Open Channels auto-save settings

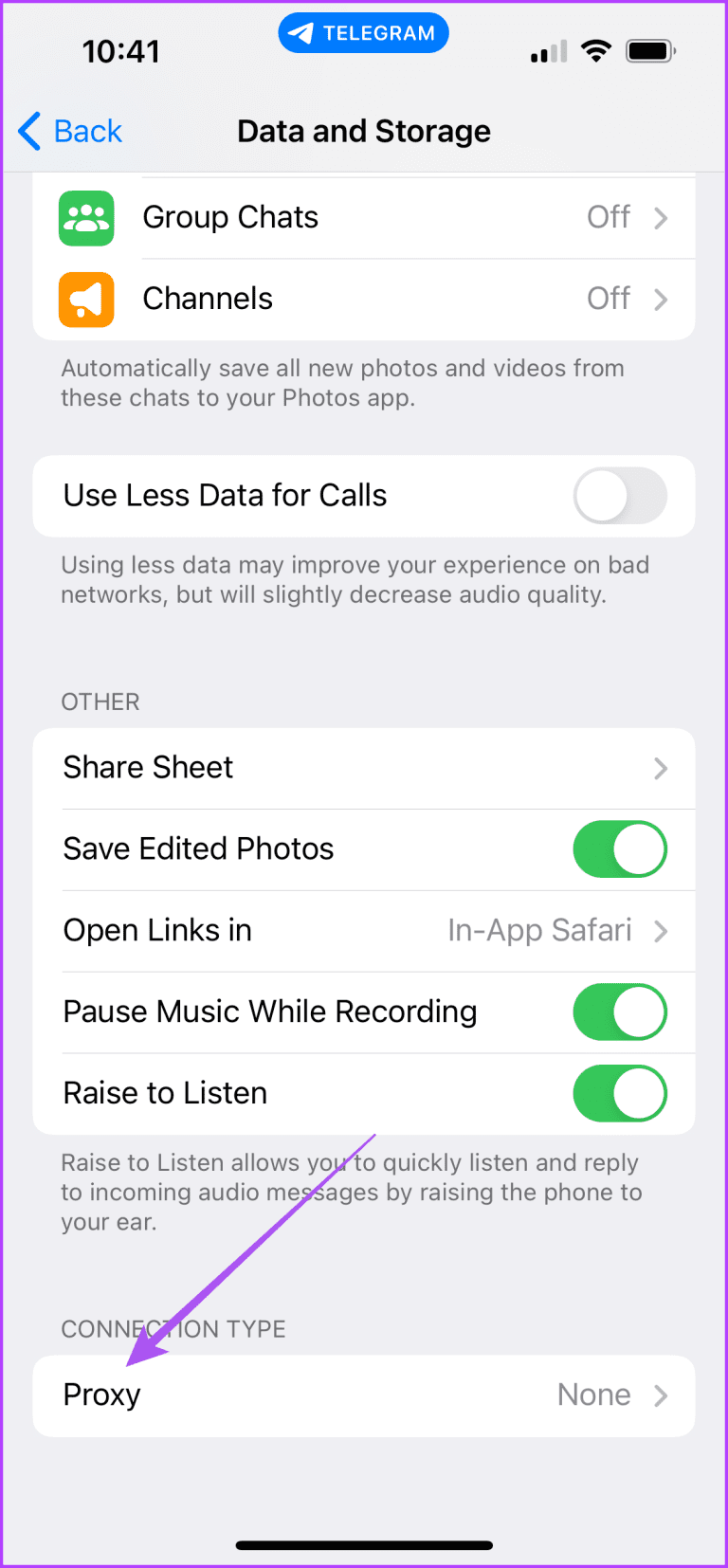point(364,300)
